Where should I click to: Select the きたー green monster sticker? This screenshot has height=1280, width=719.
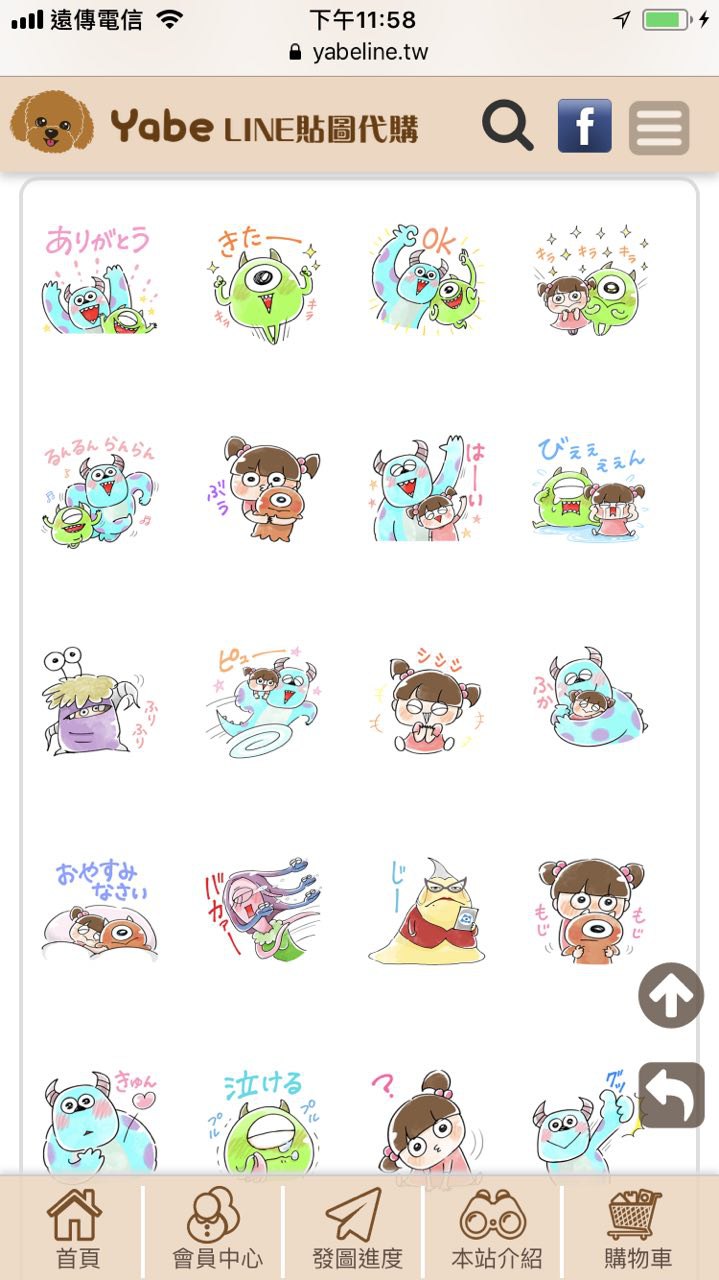coord(262,282)
